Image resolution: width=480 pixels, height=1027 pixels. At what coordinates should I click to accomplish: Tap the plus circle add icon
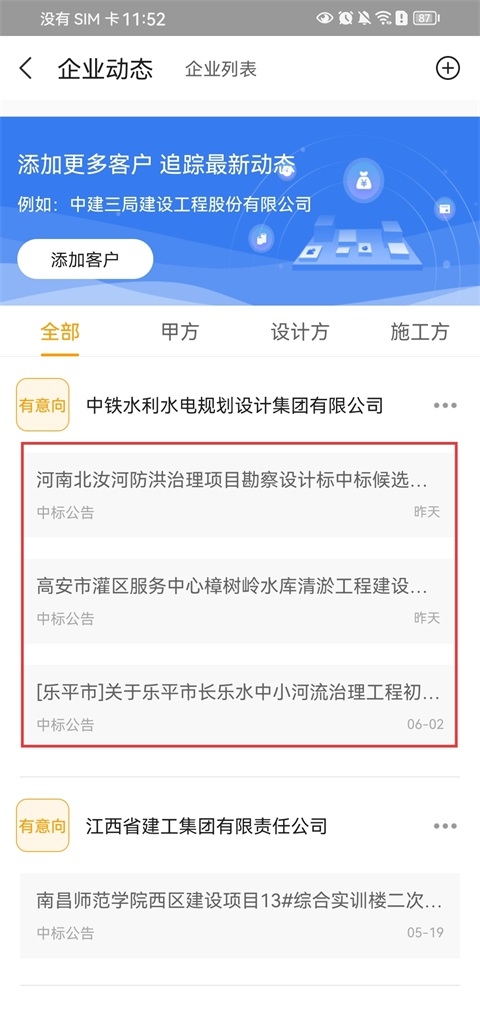click(448, 68)
